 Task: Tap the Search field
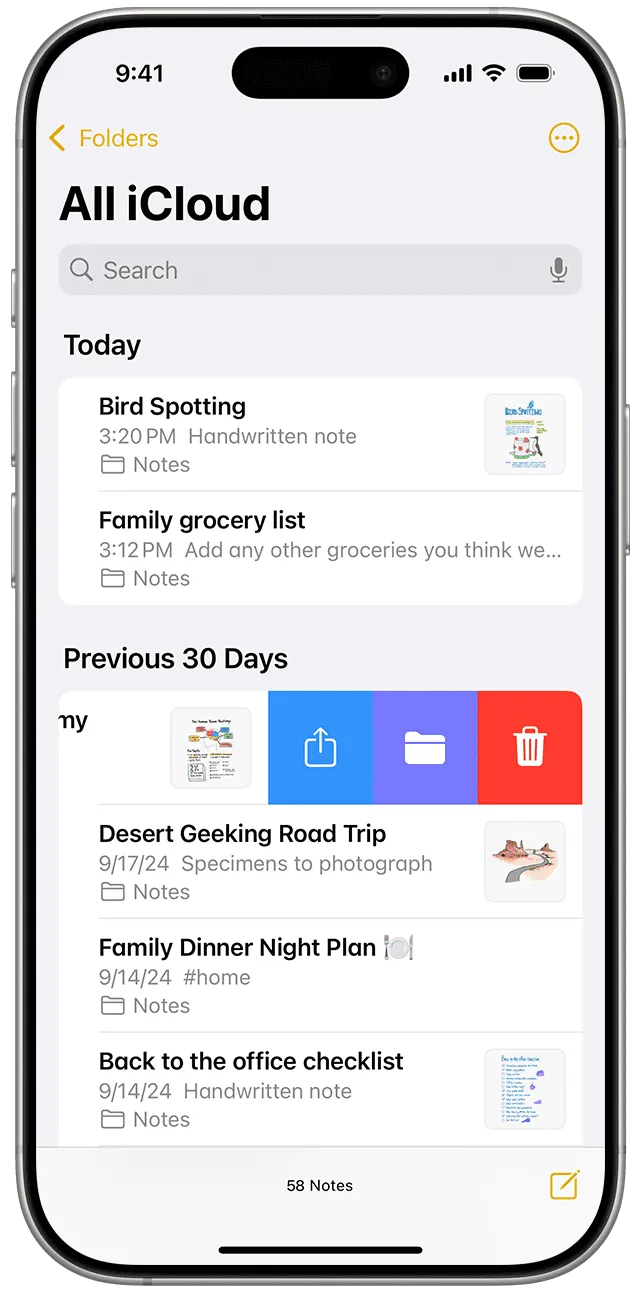click(x=300, y=270)
